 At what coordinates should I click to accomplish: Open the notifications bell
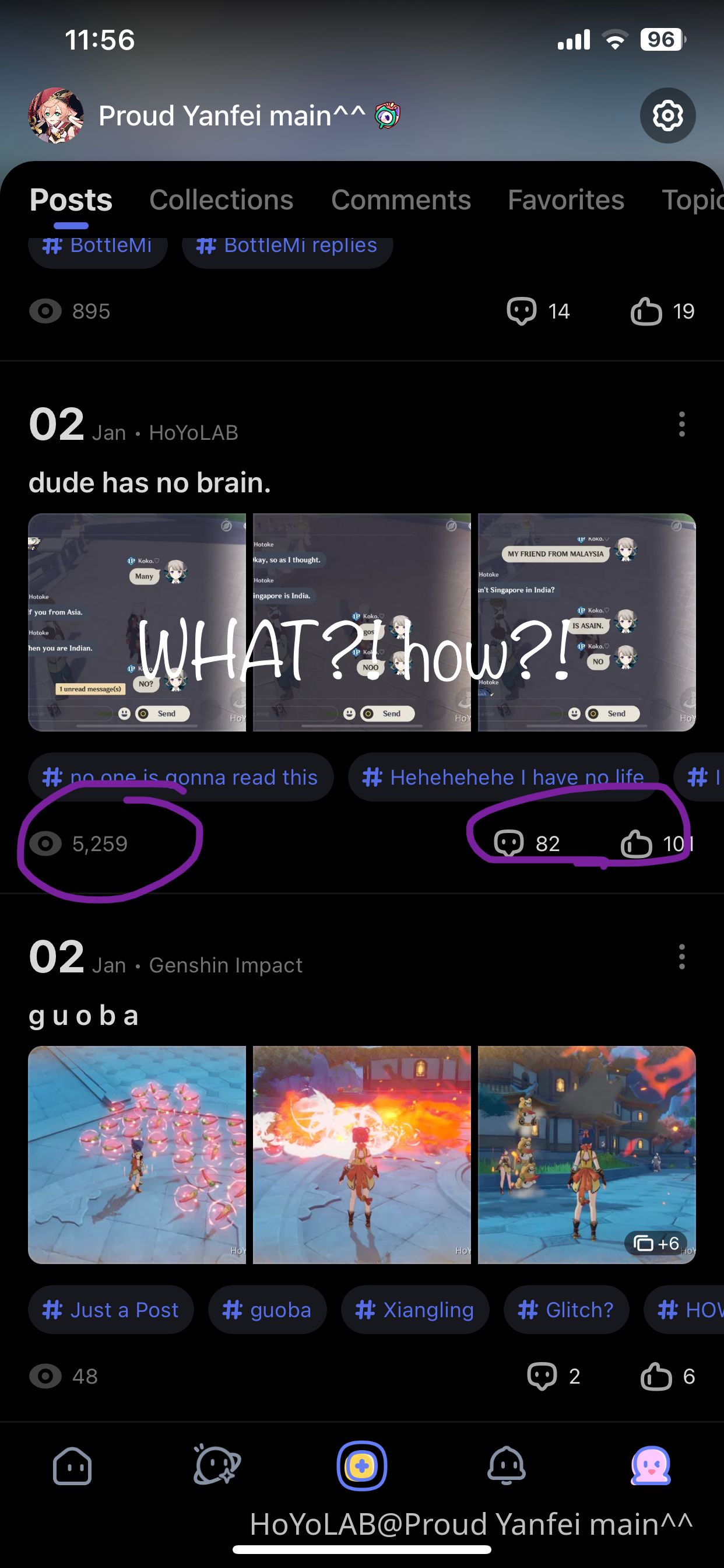click(x=506, y=1466)
